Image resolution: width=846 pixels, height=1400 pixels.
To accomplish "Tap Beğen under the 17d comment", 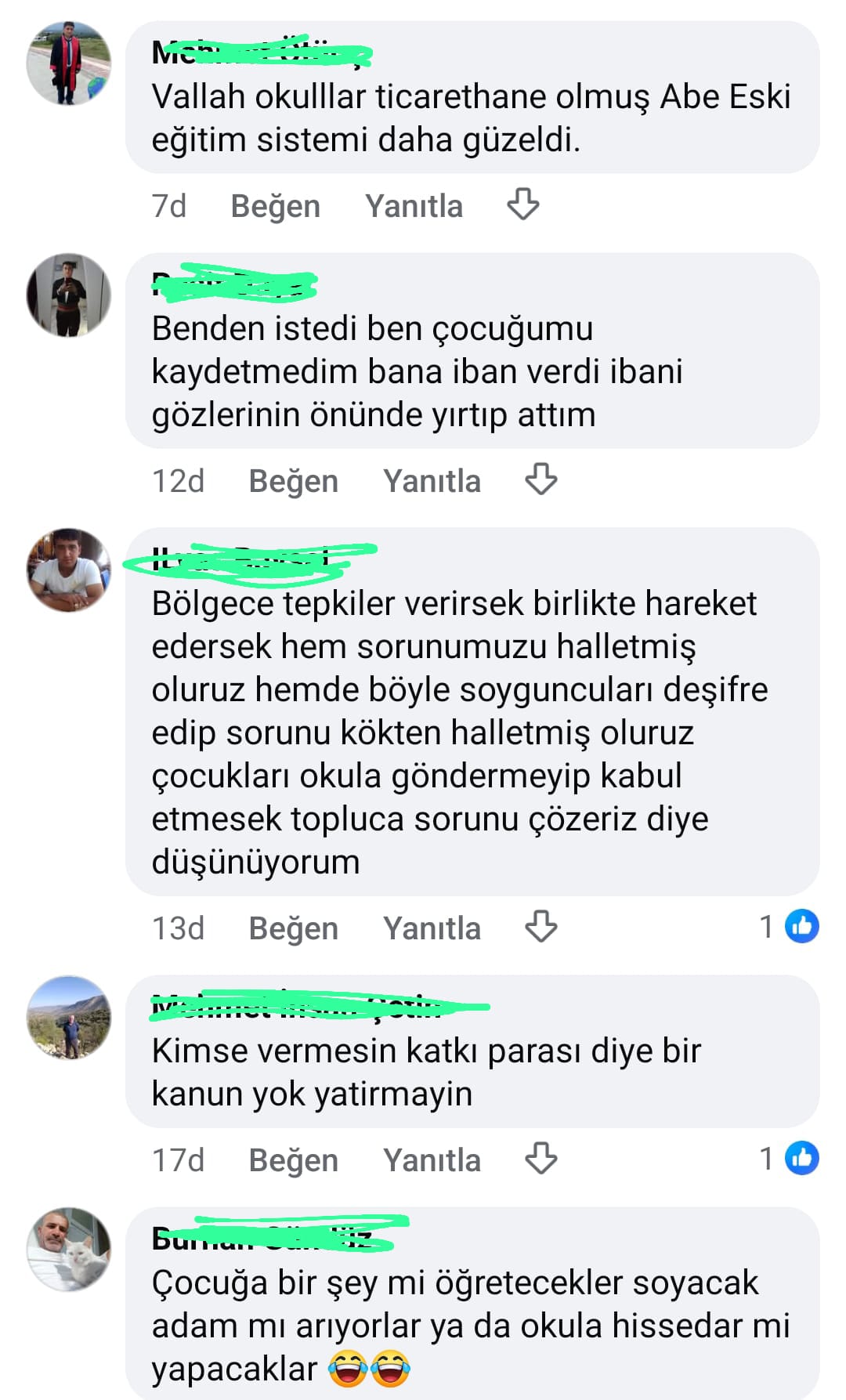I will point(293,1160).
